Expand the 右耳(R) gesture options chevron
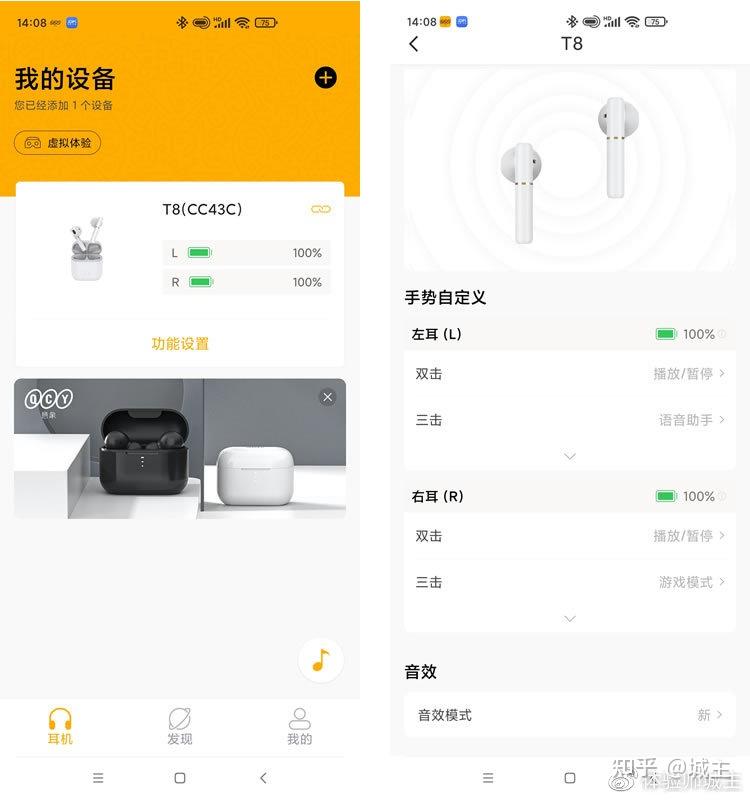 (569, 617)
